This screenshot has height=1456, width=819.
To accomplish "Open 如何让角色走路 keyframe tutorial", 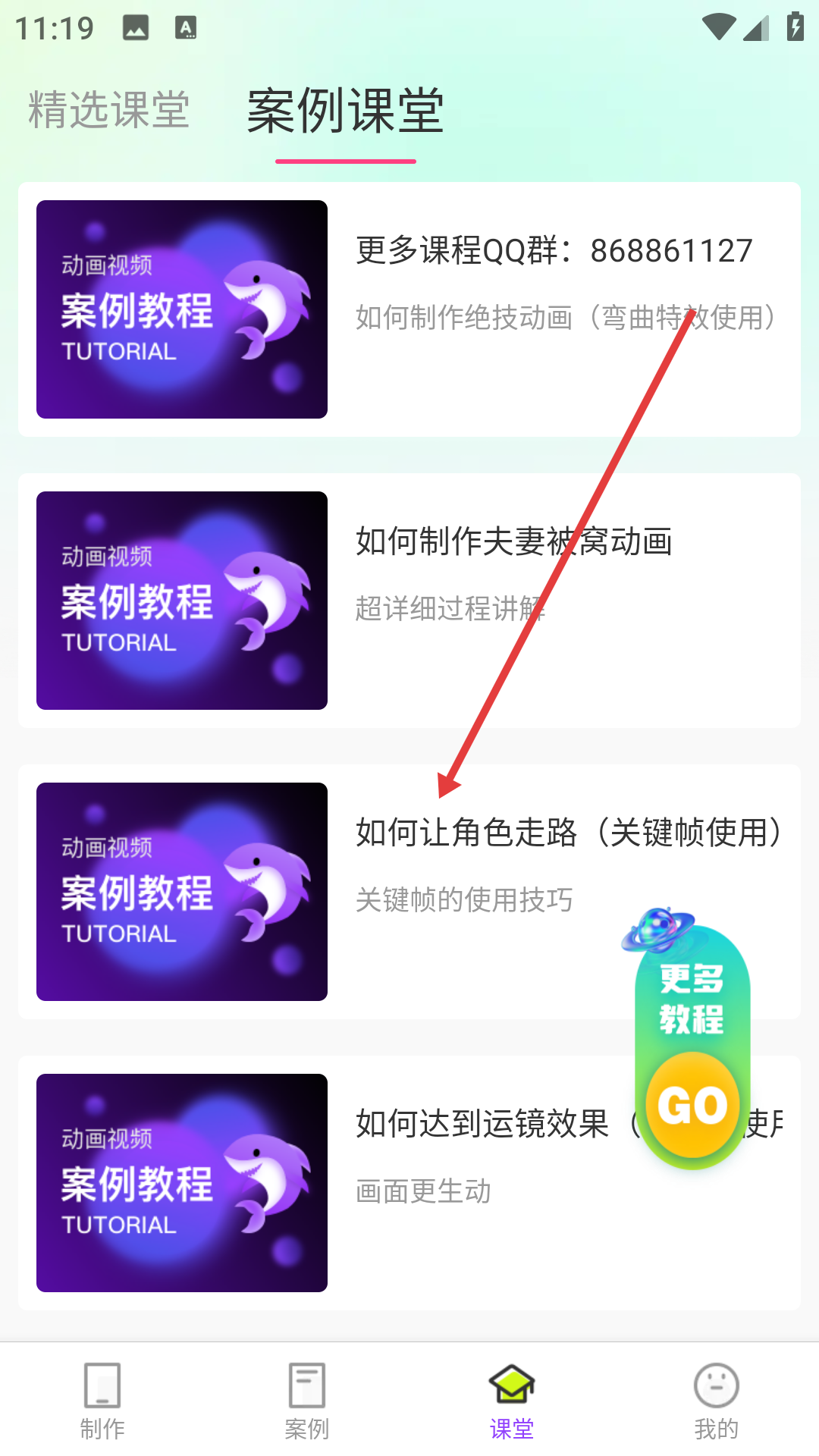I will pyautogui.click(x=409, y=892).
